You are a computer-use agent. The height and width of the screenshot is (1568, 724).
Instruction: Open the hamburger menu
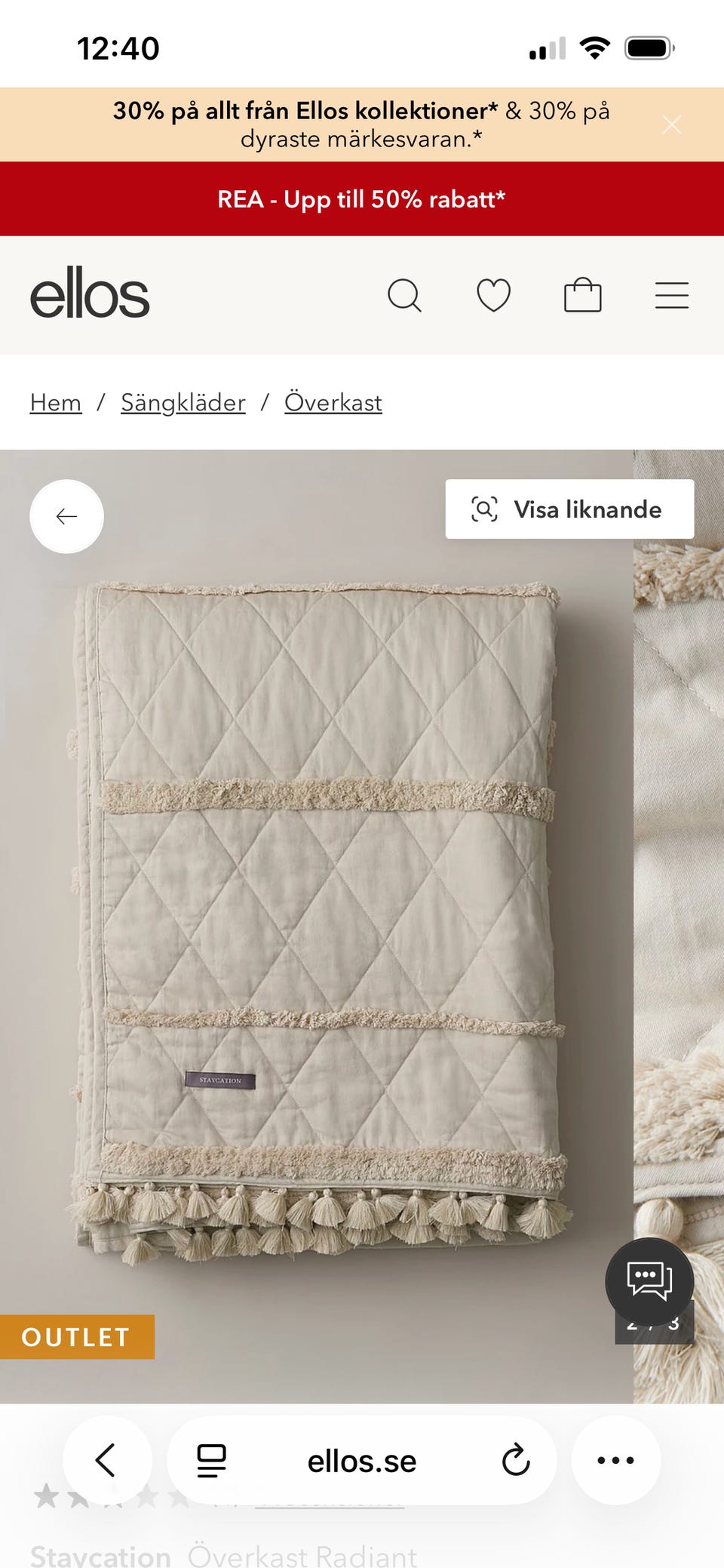[672, 295]
